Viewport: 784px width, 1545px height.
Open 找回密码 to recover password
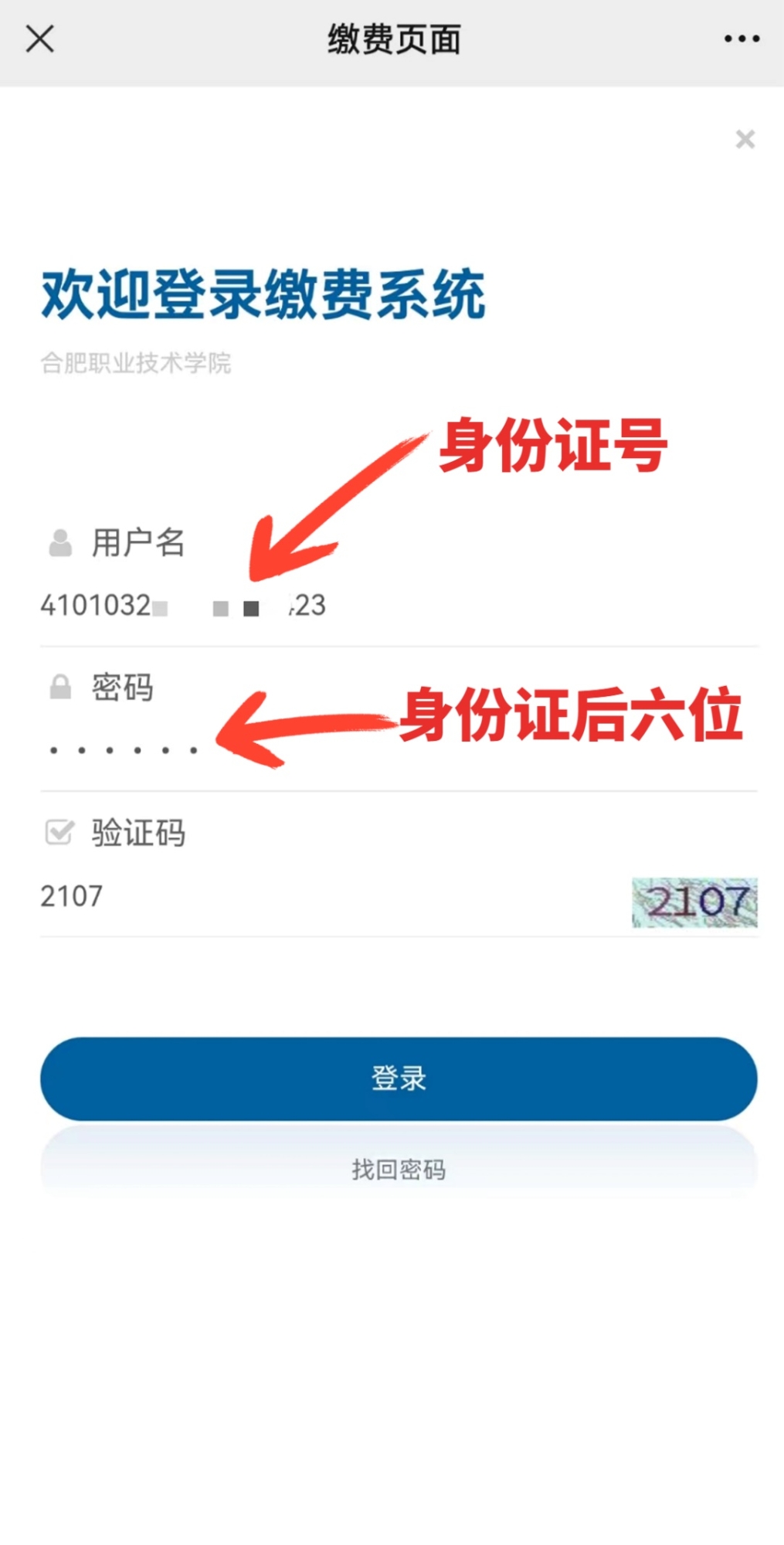pyautogui.click(x=399, y=1170)
